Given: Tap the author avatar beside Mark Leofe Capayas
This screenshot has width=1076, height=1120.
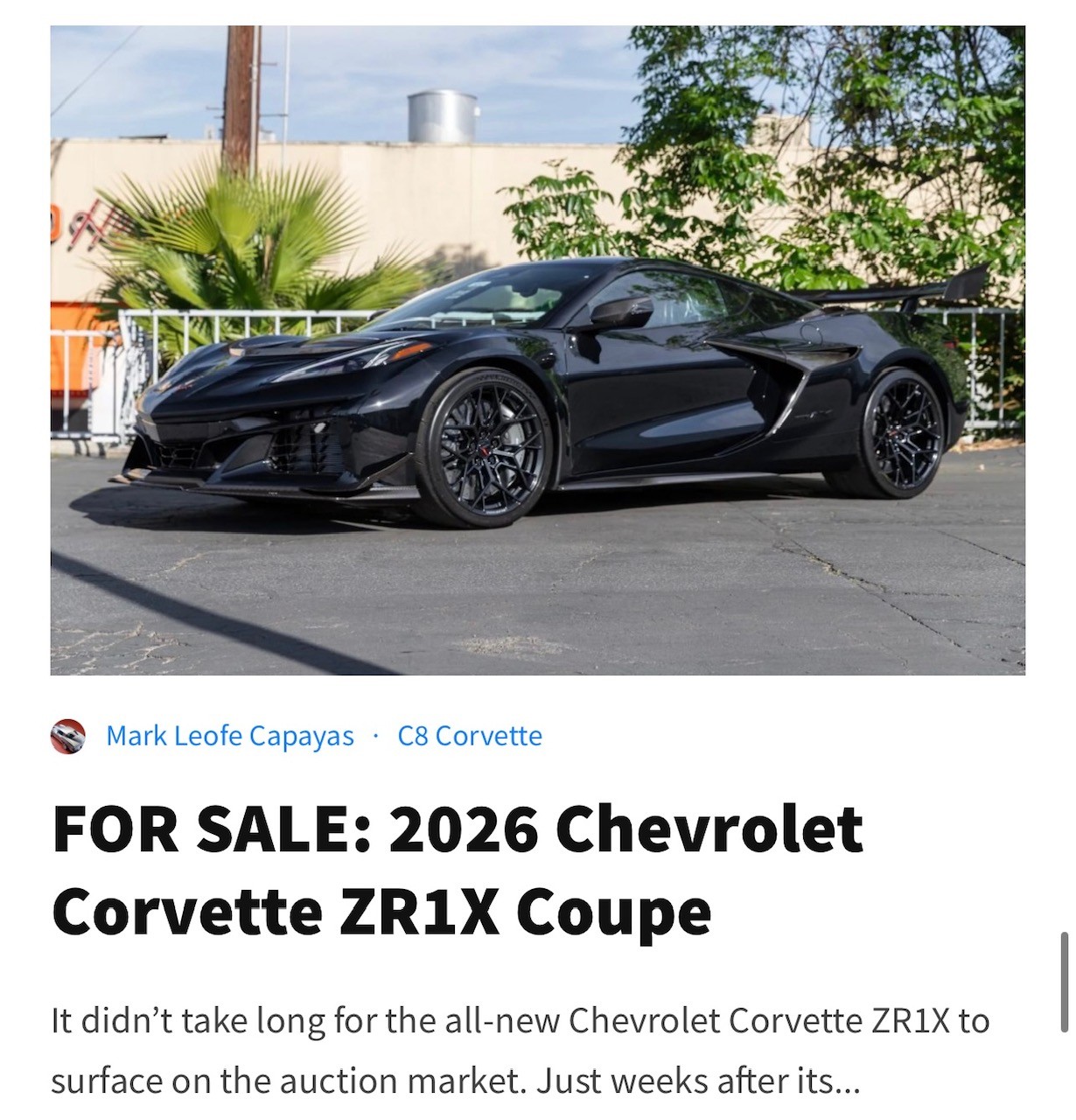Looking at the screenshot, I should coord(68,736).
